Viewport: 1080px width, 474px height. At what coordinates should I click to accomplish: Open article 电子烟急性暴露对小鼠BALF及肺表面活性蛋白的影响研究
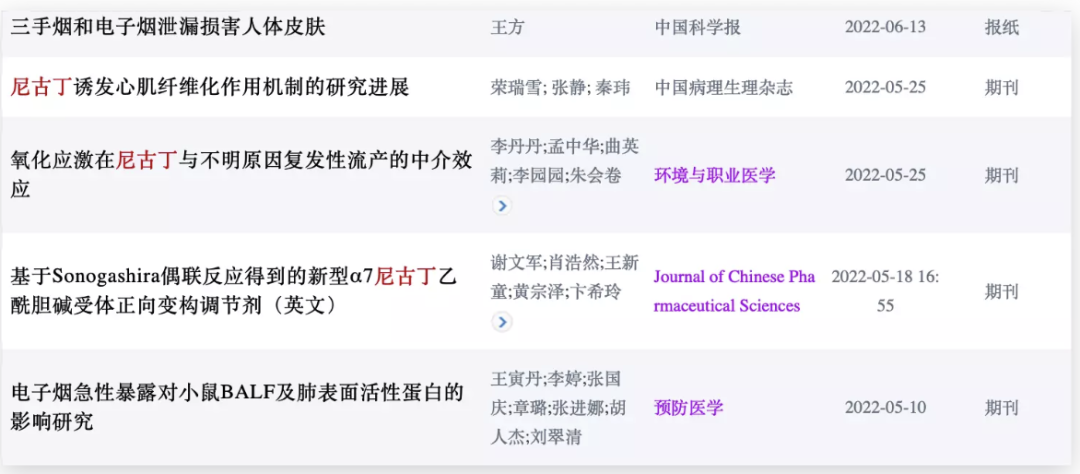pyautogui.click(x=237, y=393)
